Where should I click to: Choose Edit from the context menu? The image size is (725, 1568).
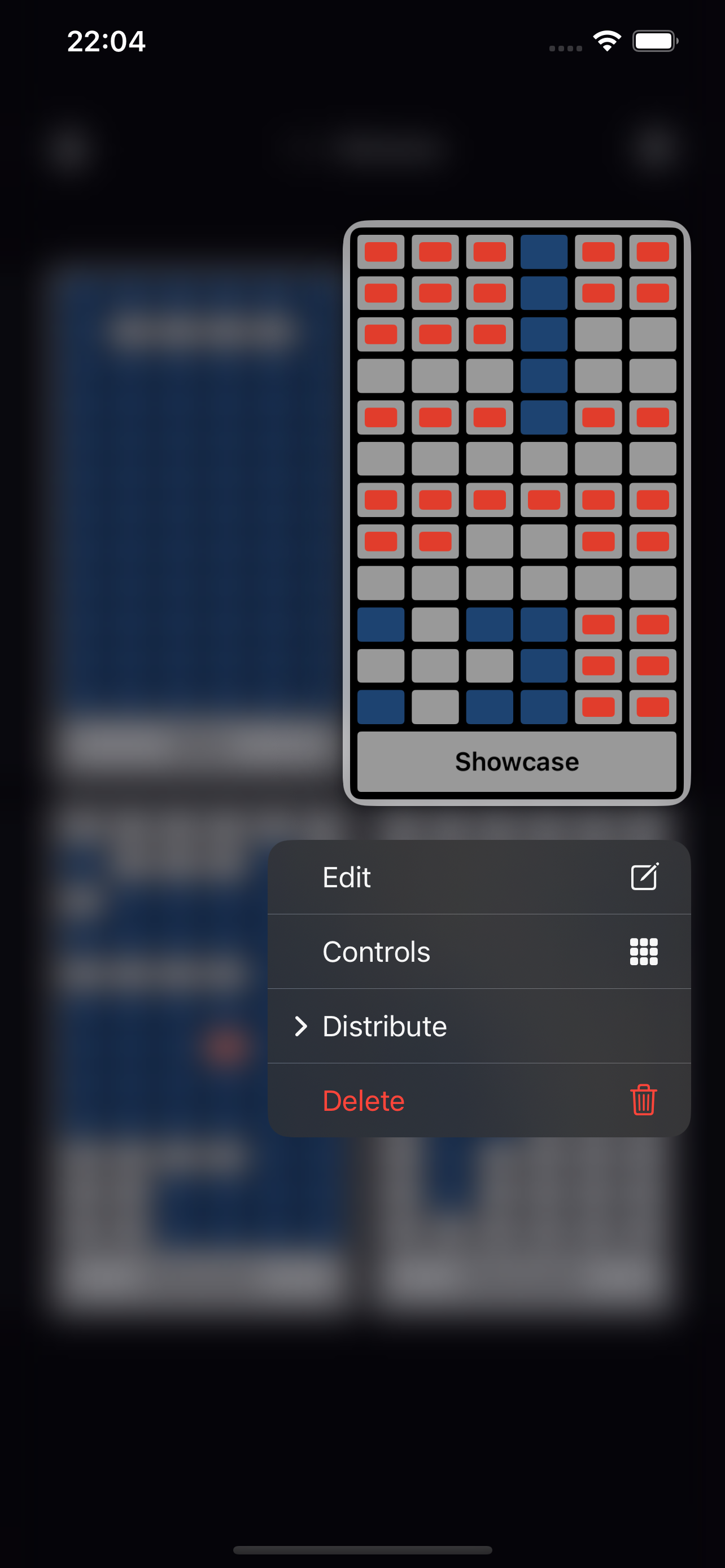pyautogui.click(x=478, y=877)
